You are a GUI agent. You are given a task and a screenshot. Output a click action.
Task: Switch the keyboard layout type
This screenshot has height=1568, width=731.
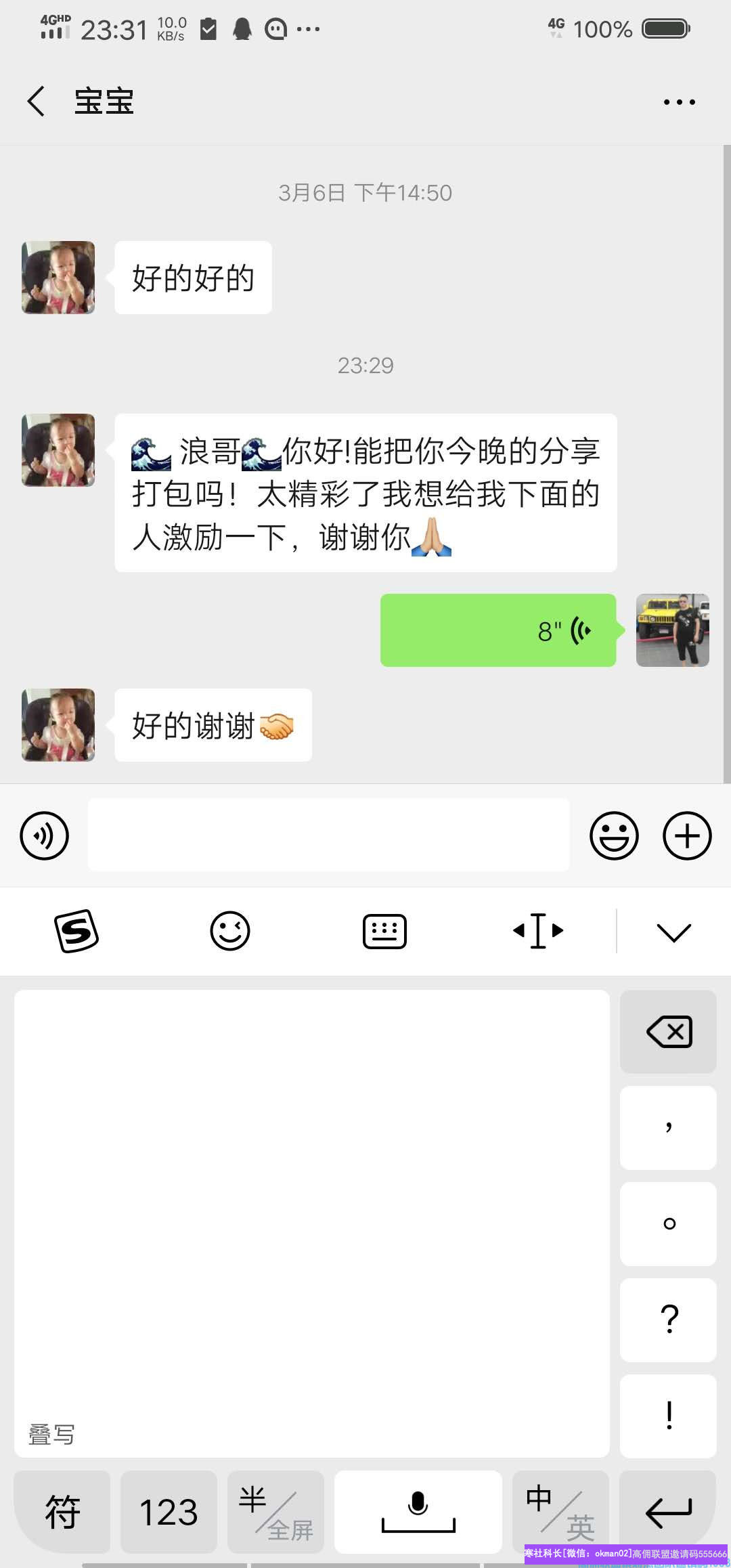point(384,931)
